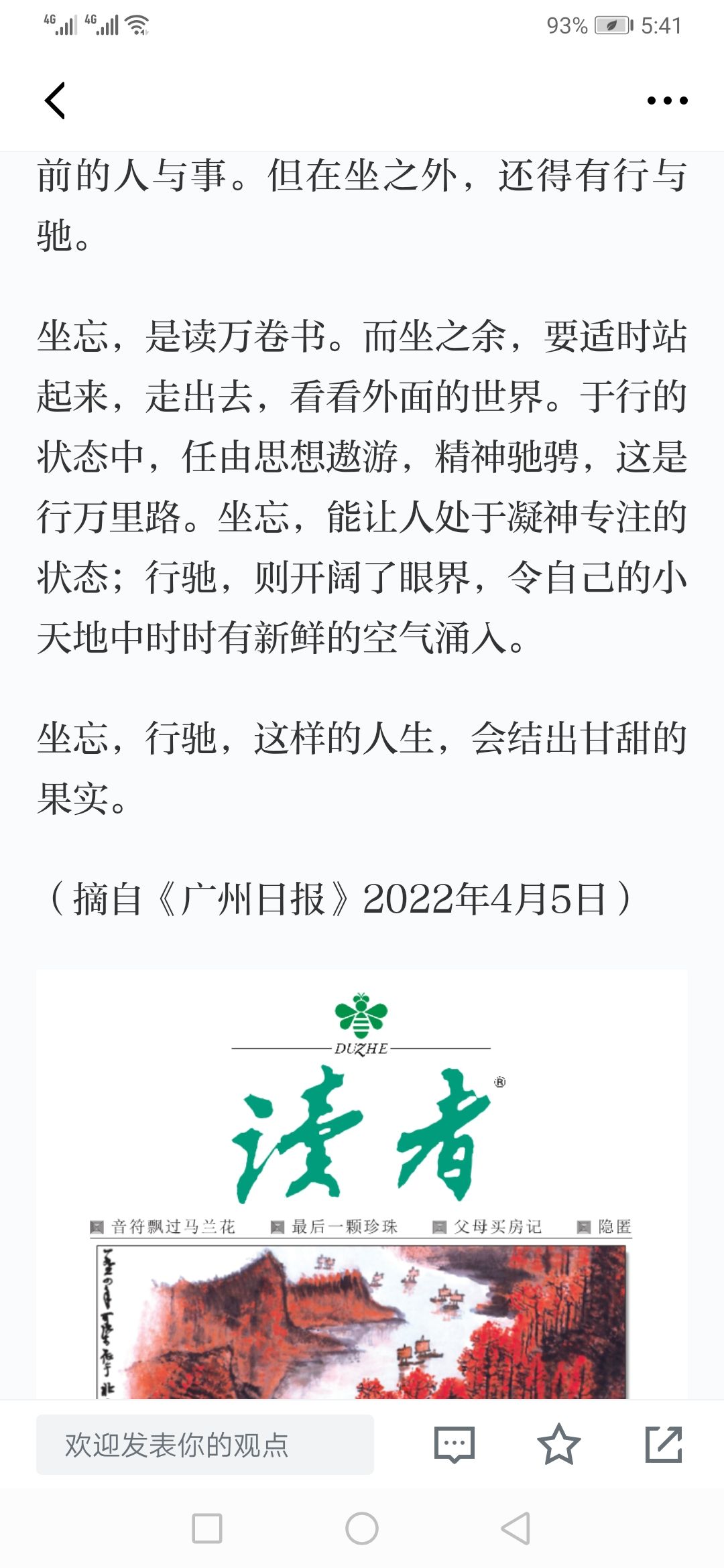Share this article via share icon
Screen dimensions: 724x1568
[663, 1445]
